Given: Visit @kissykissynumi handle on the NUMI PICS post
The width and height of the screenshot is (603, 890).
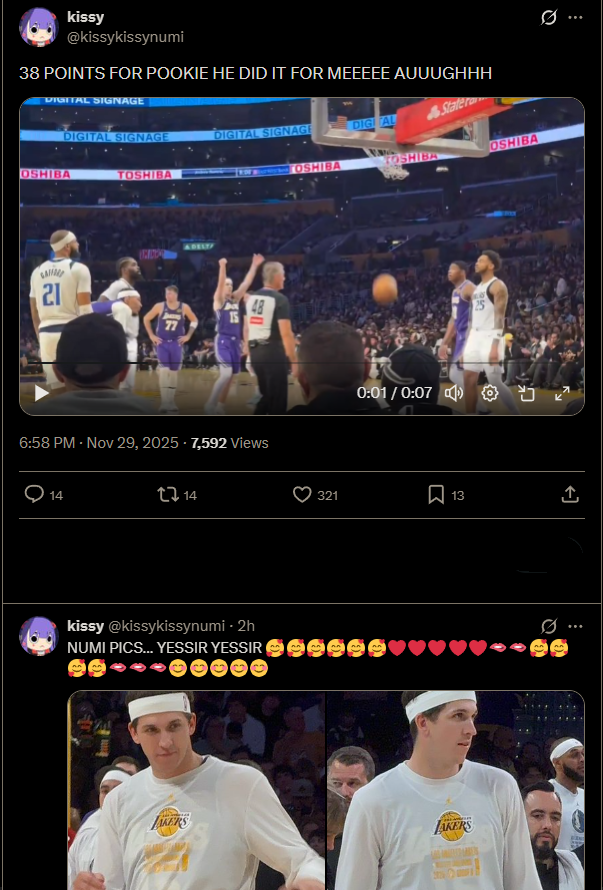Looking at the screenshot, I should point(166,626).
